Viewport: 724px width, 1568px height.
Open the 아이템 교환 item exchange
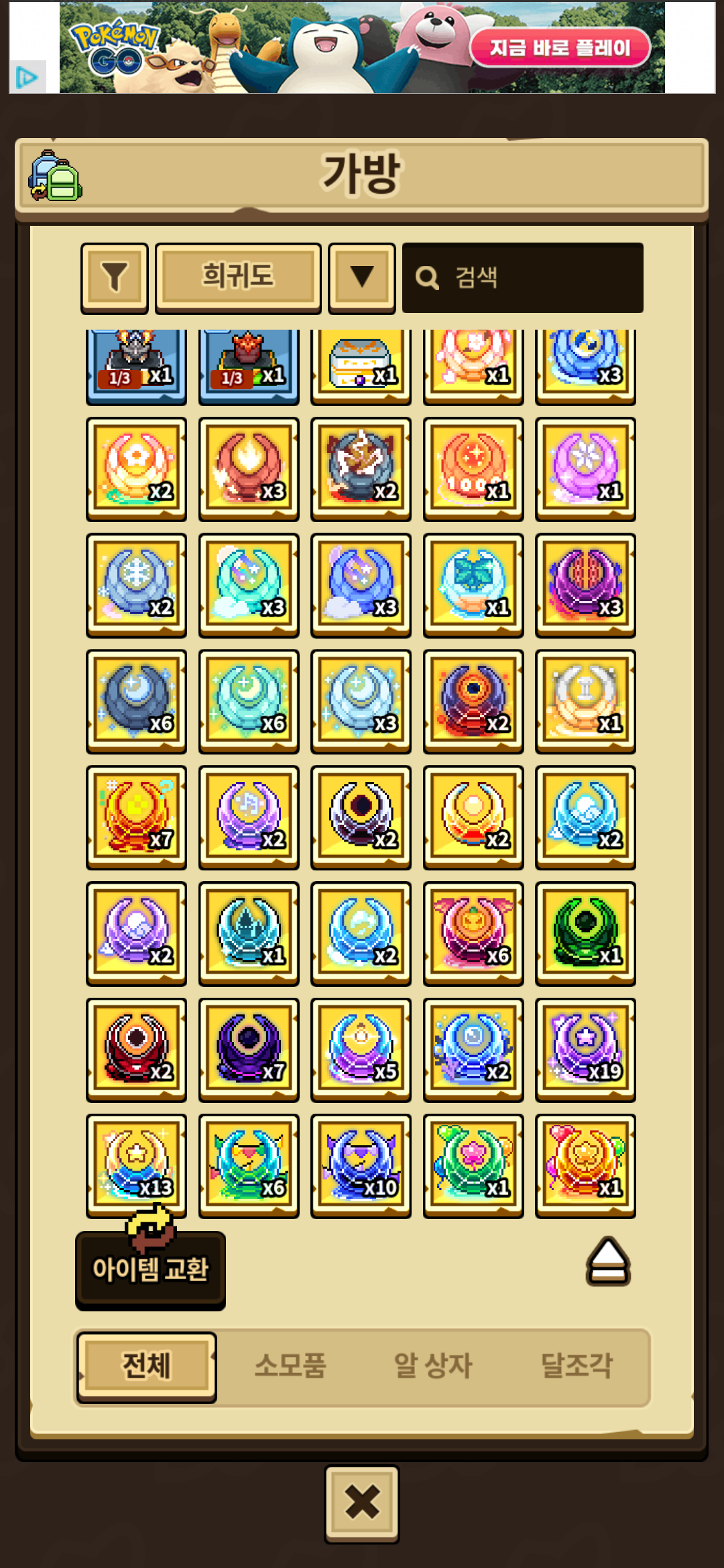(x=150, y=1269)
